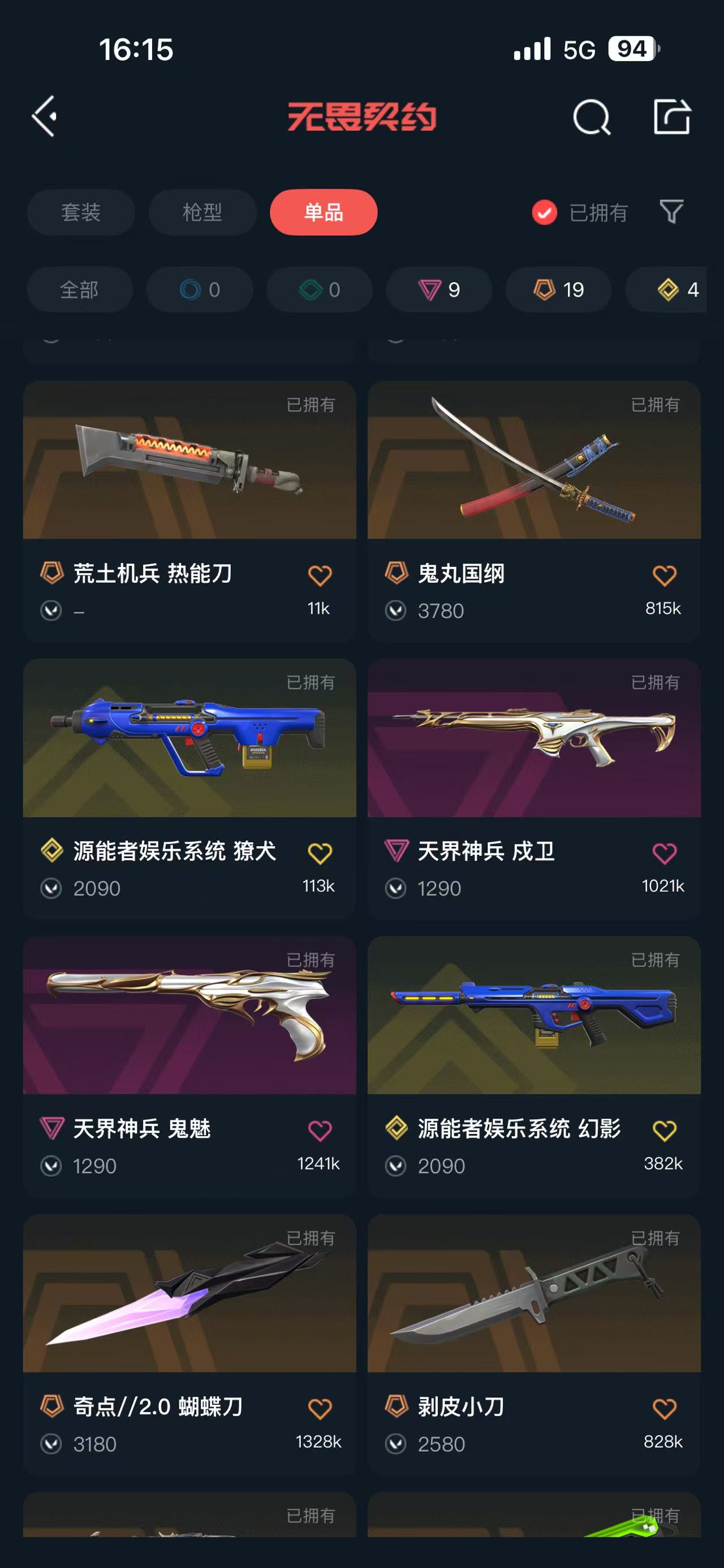Open the 奇点//2.0 蝴蝶刀 skin card
724x1568 pixels.
[189, 1293]
